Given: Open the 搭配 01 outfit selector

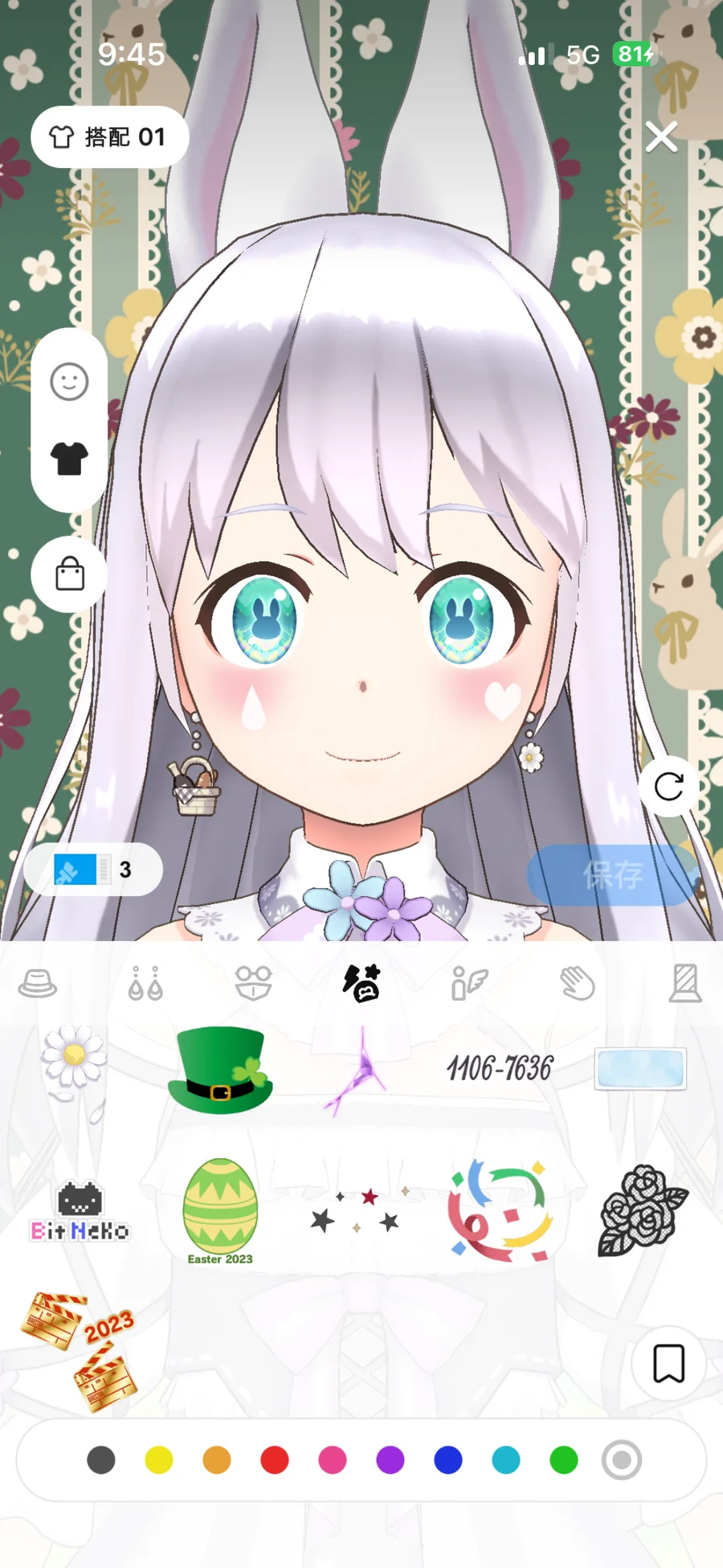Looking at the screenshot, I should (109, 137).
